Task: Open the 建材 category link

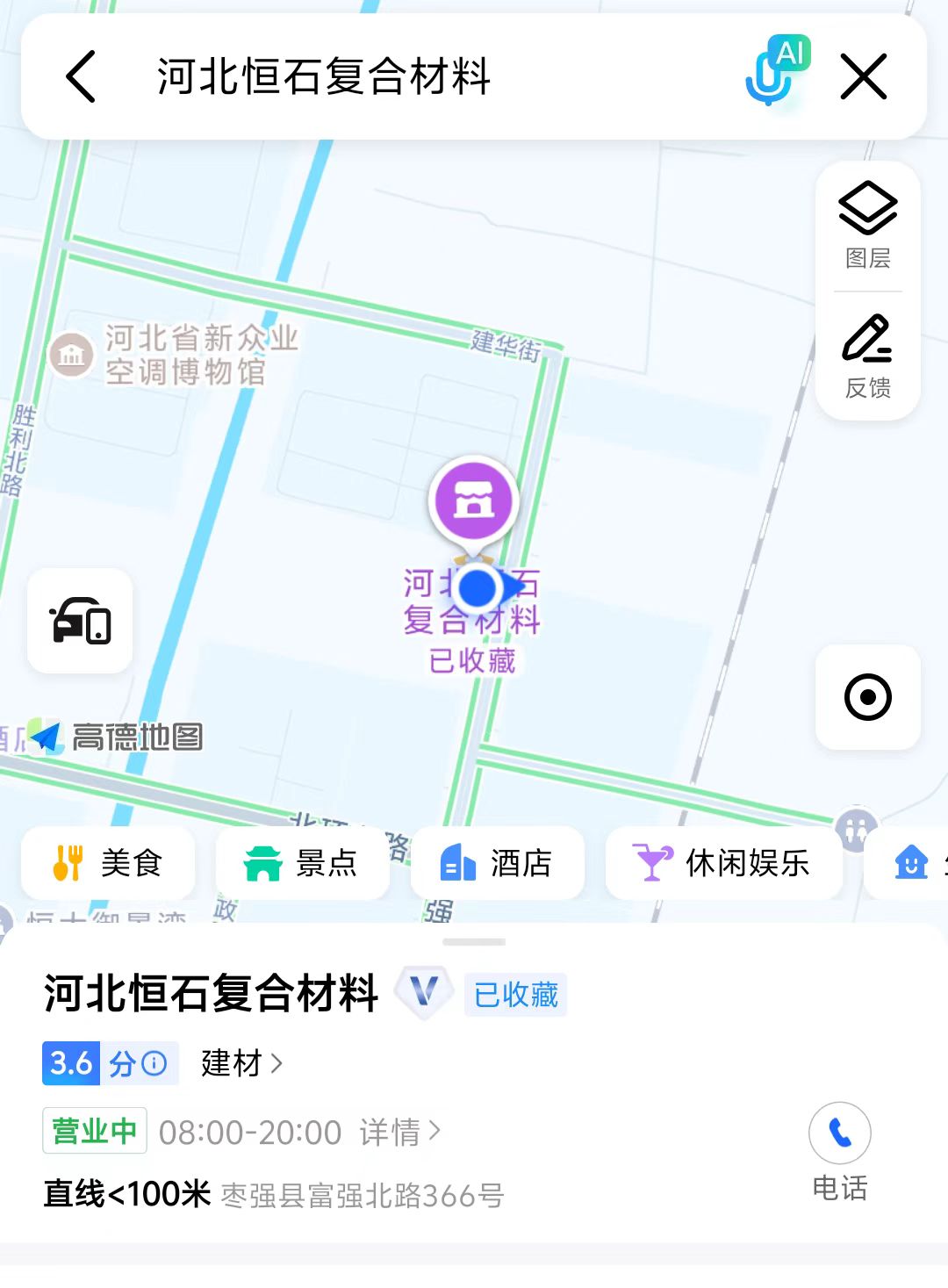Action: [x=241, y=1063]
